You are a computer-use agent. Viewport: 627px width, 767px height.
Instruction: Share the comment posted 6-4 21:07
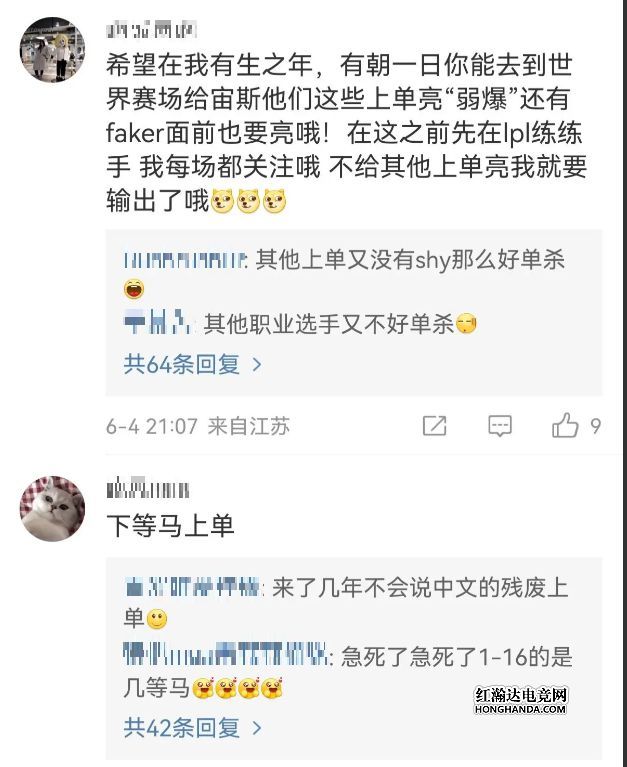click(434, 426)
